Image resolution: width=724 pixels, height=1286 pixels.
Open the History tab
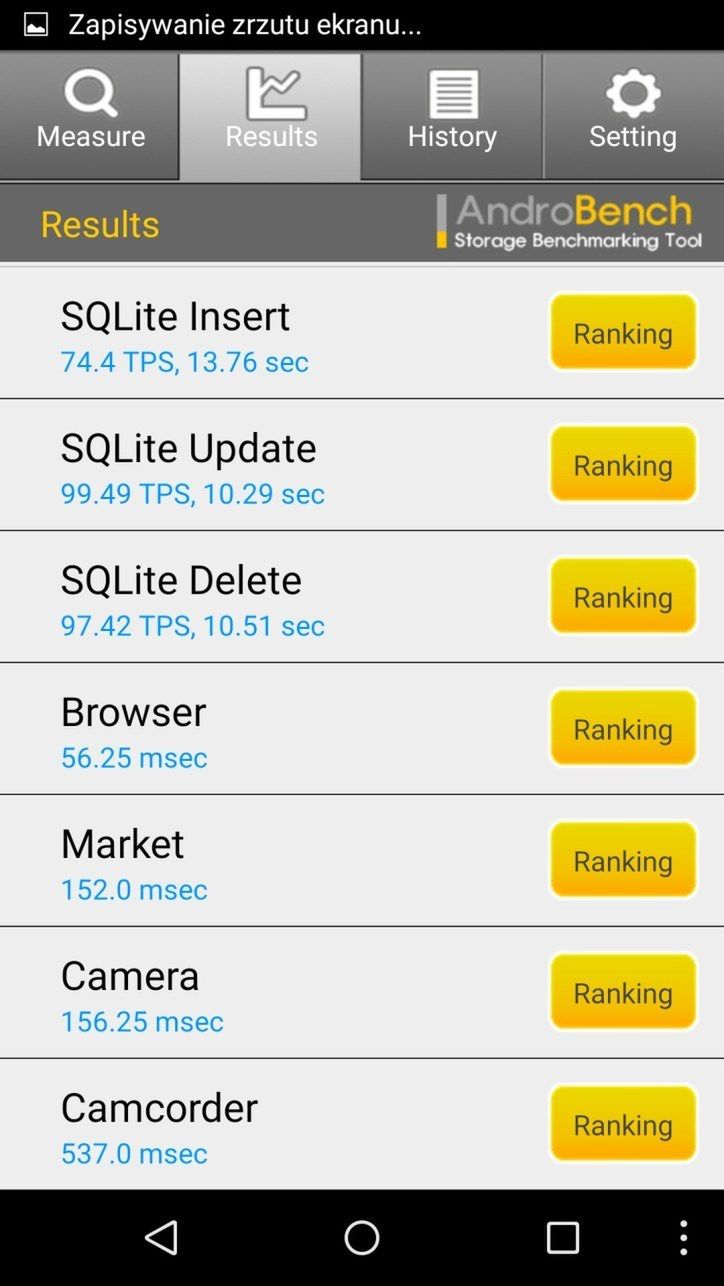[x=452, y=116]
